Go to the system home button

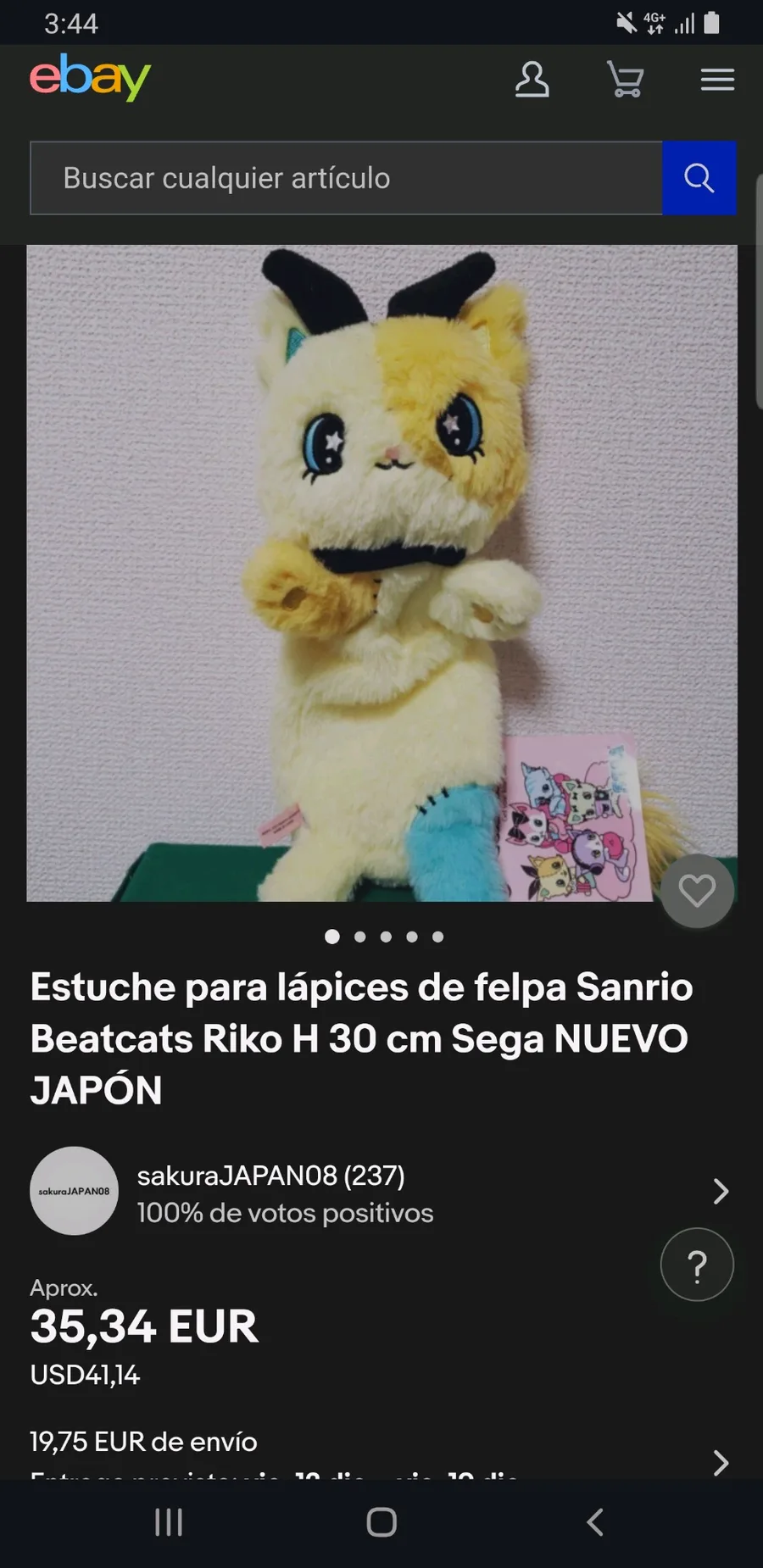(x=381, y=1522)
